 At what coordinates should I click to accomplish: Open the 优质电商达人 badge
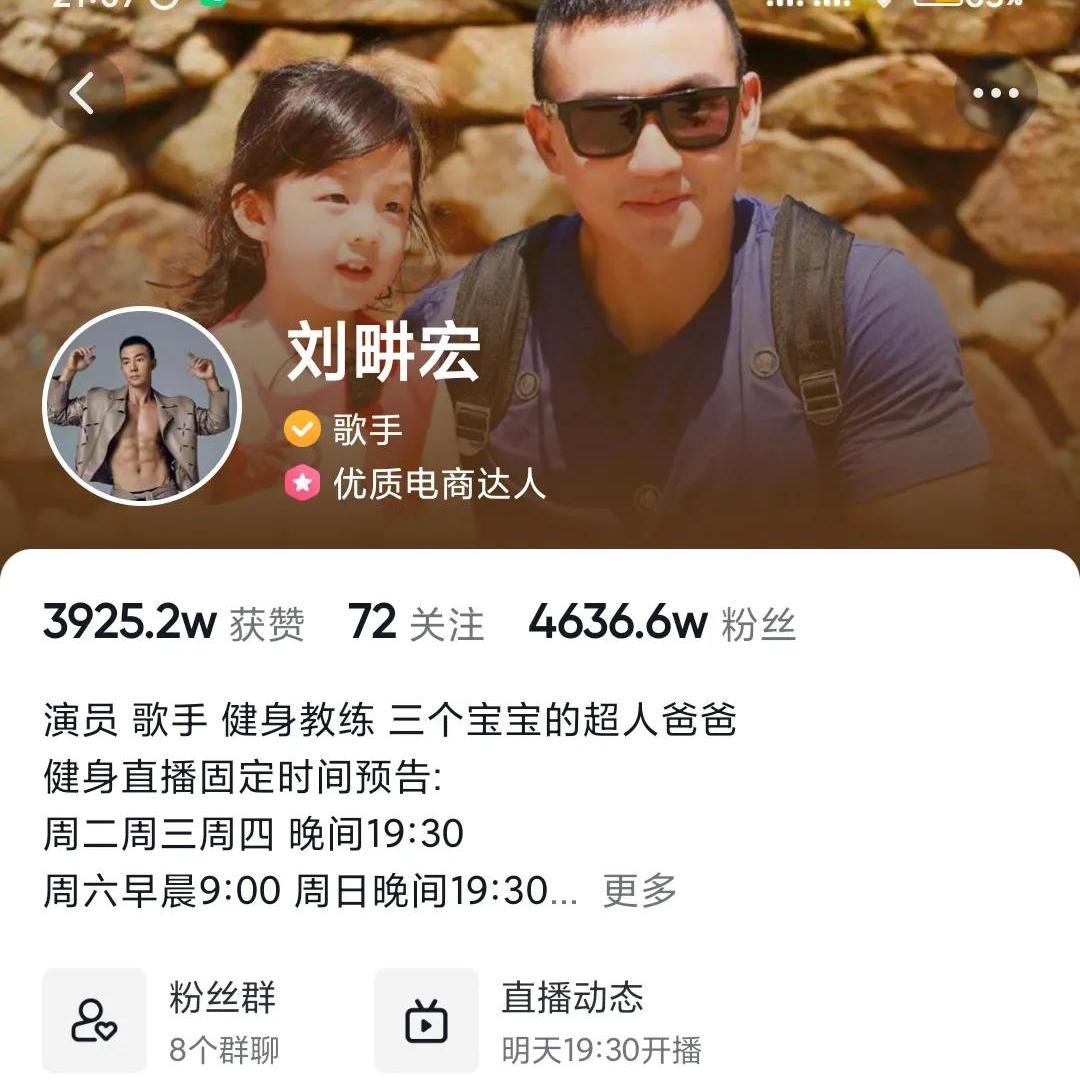pyautogui.click(x=416, y=484)
